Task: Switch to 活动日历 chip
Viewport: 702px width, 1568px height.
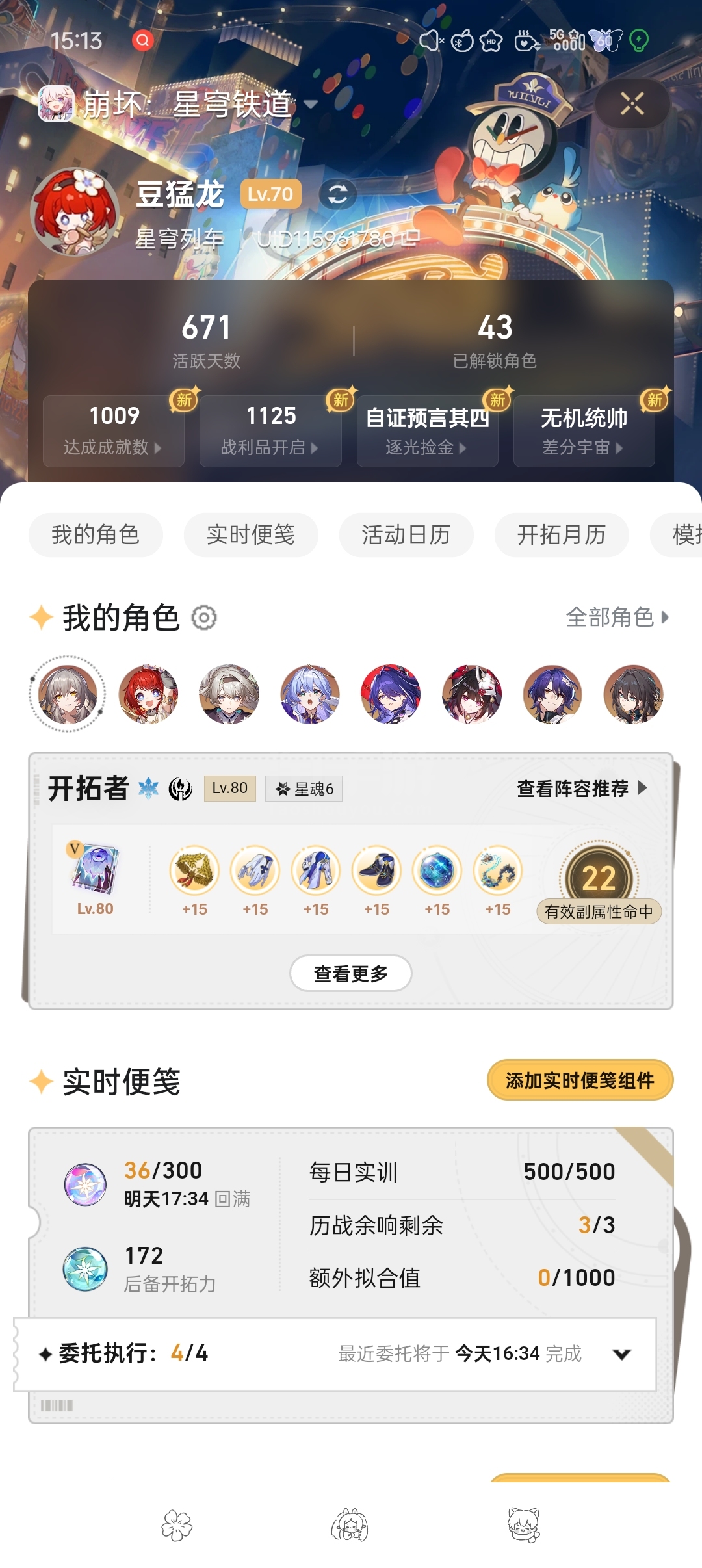Action: (406, 535)
